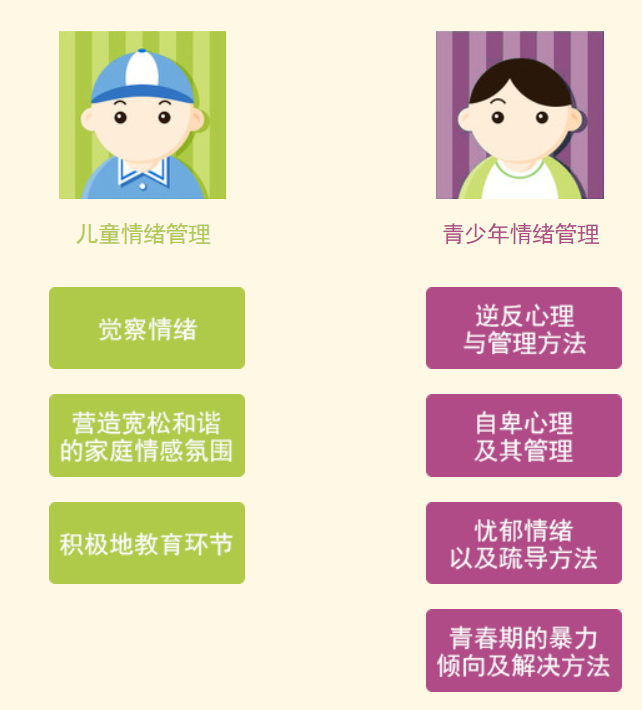Select 自卑心理及其管理

pos(524,436)
